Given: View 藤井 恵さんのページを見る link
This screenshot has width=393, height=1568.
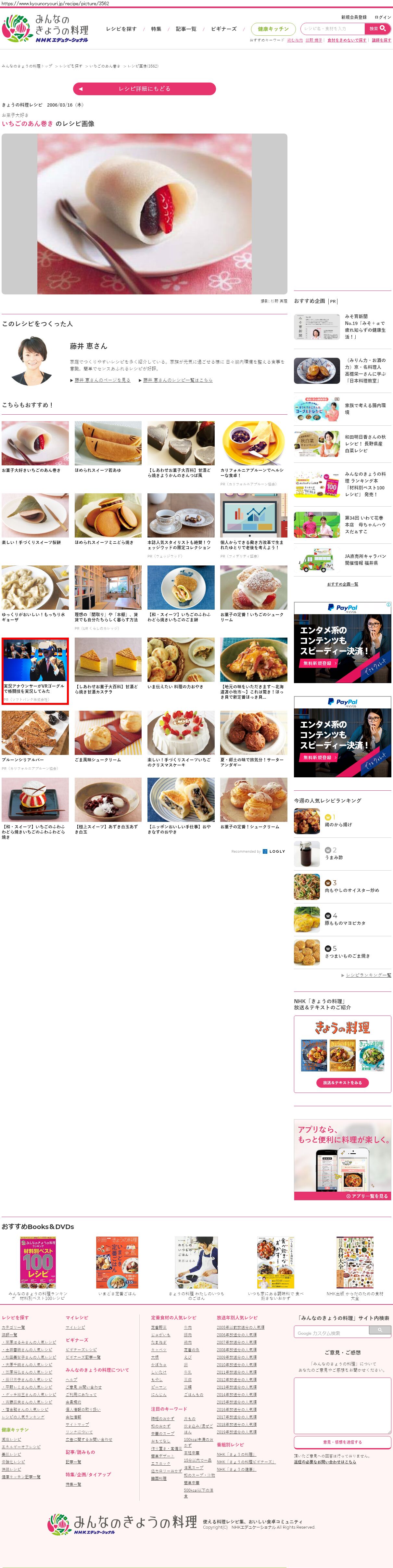Looking at the screenshot, I should 102,380.
